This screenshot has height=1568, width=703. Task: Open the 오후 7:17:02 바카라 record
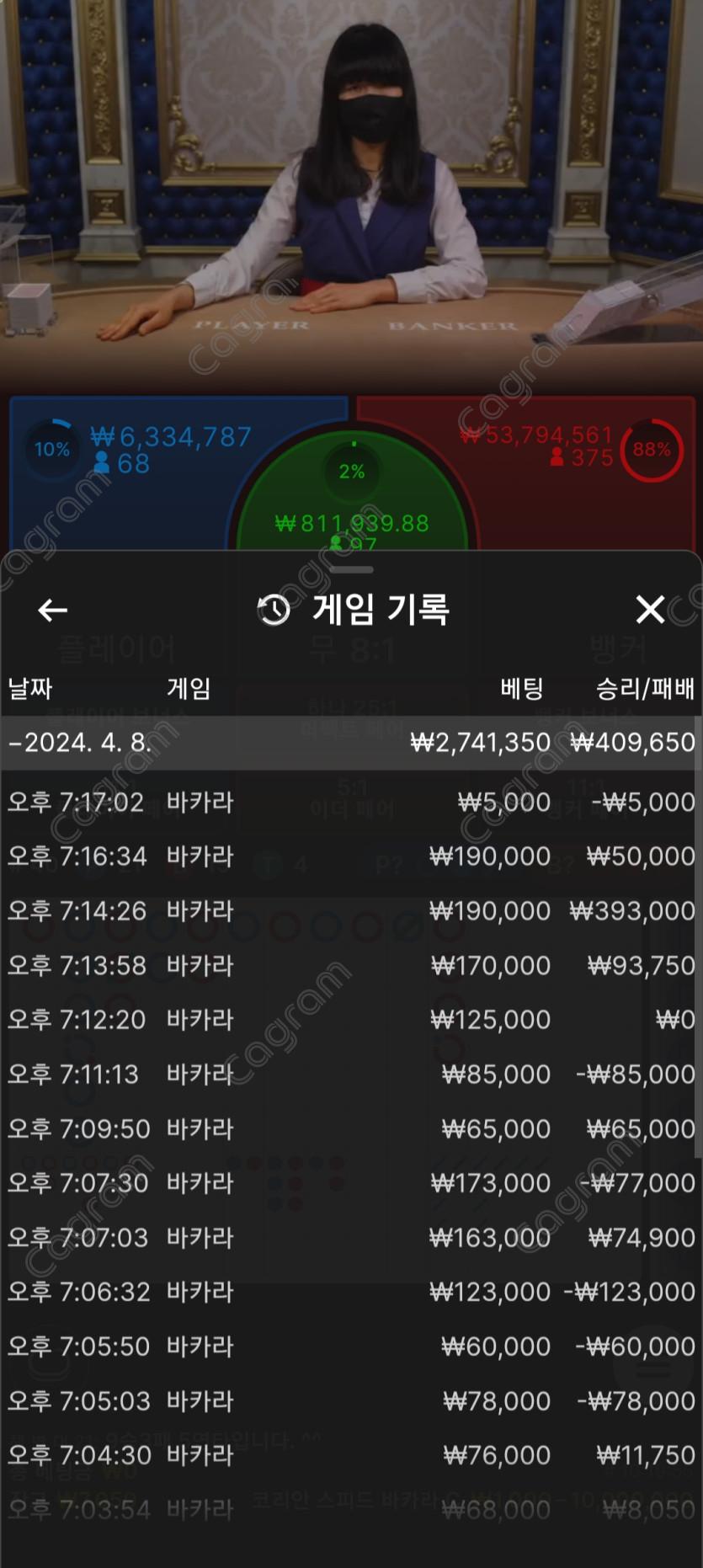(351, 802)
